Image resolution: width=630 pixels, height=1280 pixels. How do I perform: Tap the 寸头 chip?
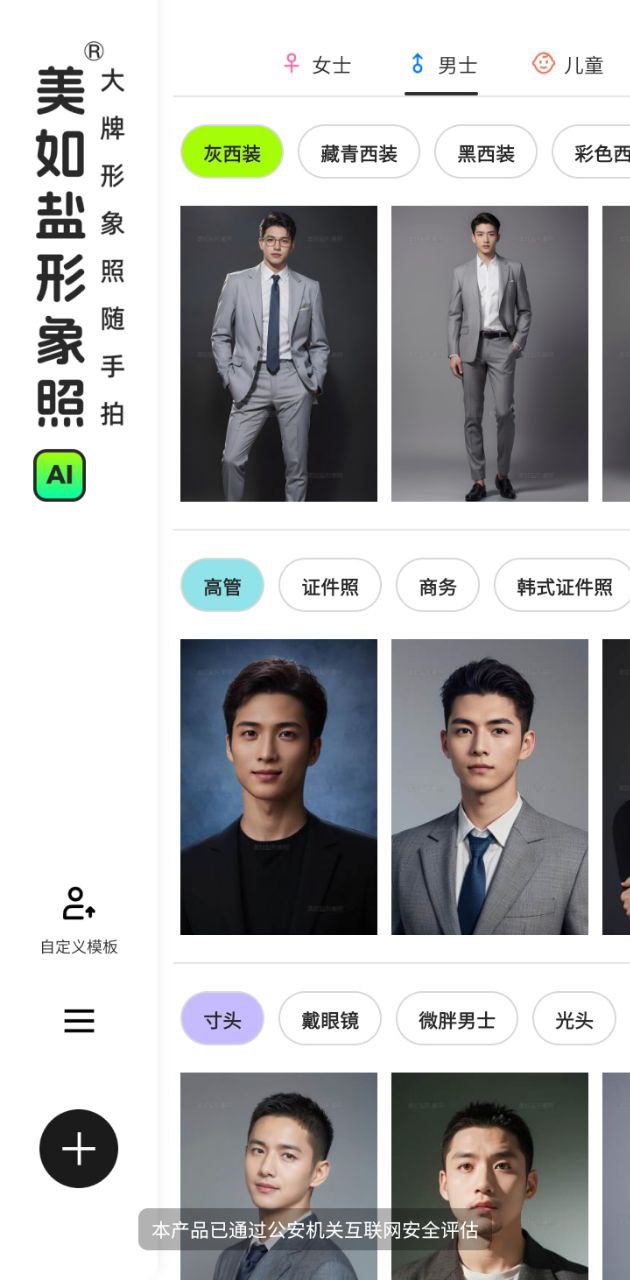[x=222, y=1019]
